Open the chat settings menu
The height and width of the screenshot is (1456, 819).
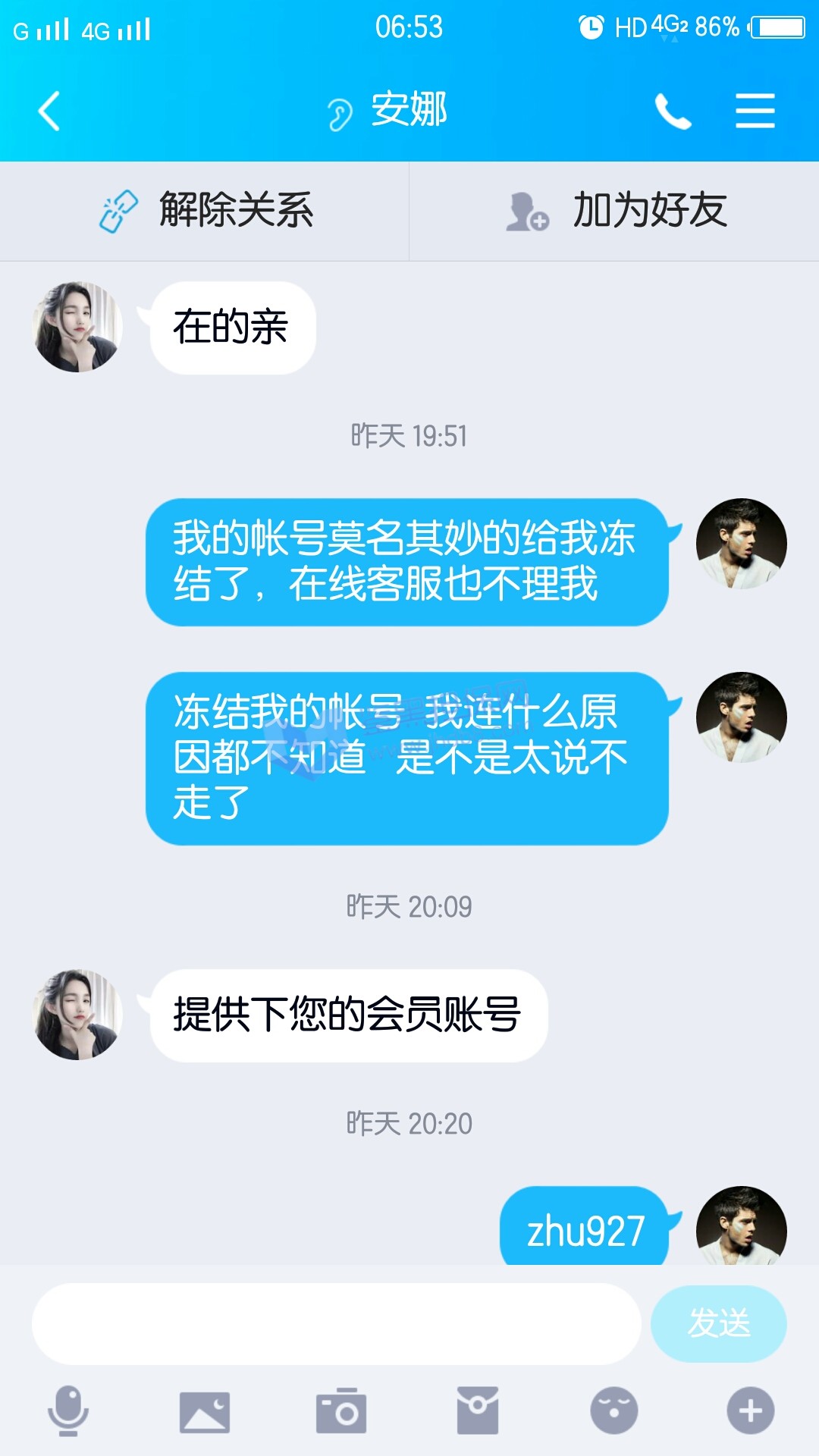point(755,111)
